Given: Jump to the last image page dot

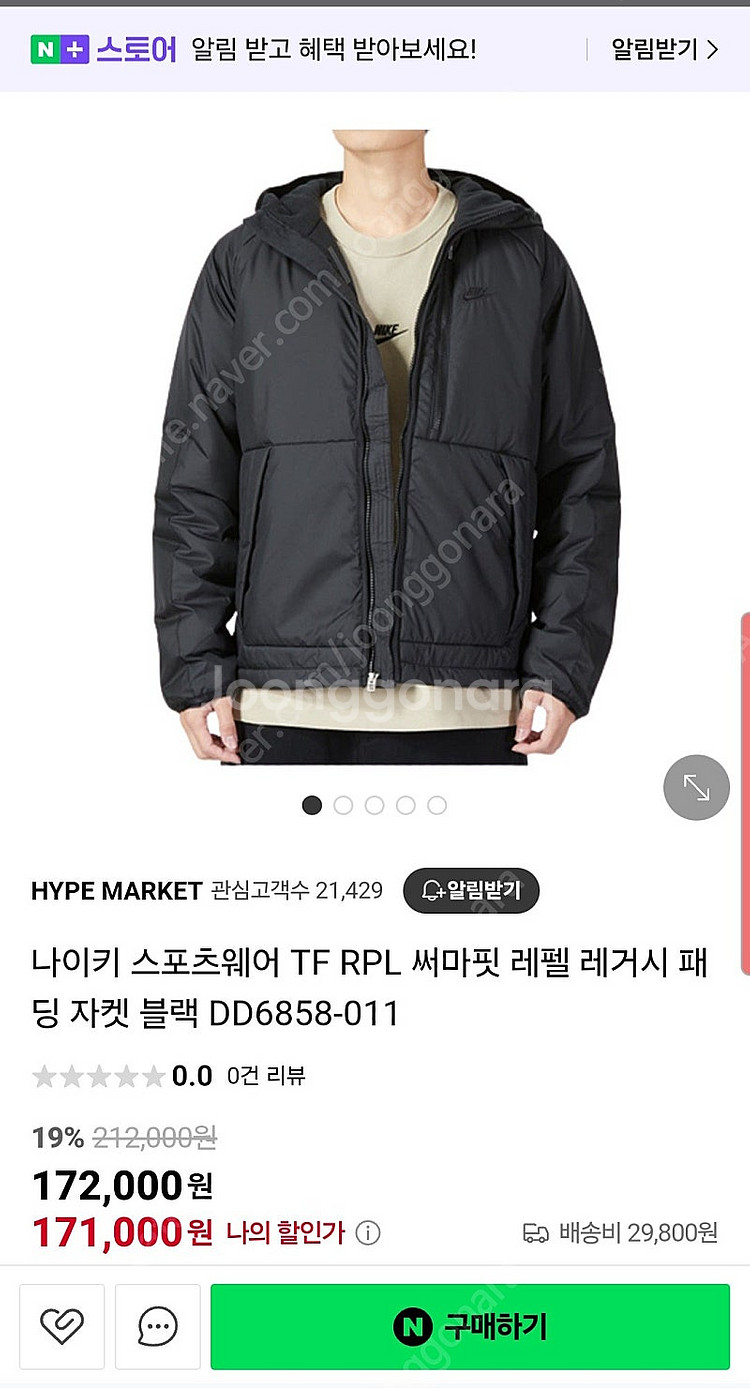Looking at the screenshot, I should pos(437,805).
